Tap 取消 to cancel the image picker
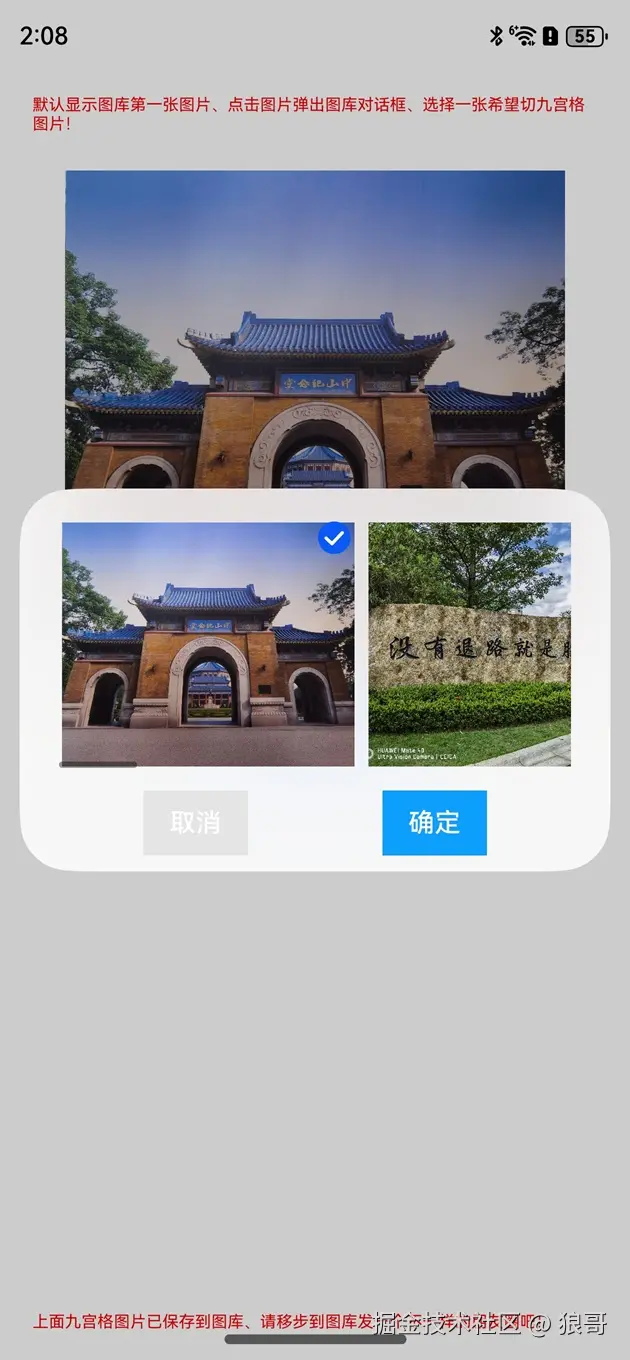This screenshot has height=1360, width=630. coord(195,822)
